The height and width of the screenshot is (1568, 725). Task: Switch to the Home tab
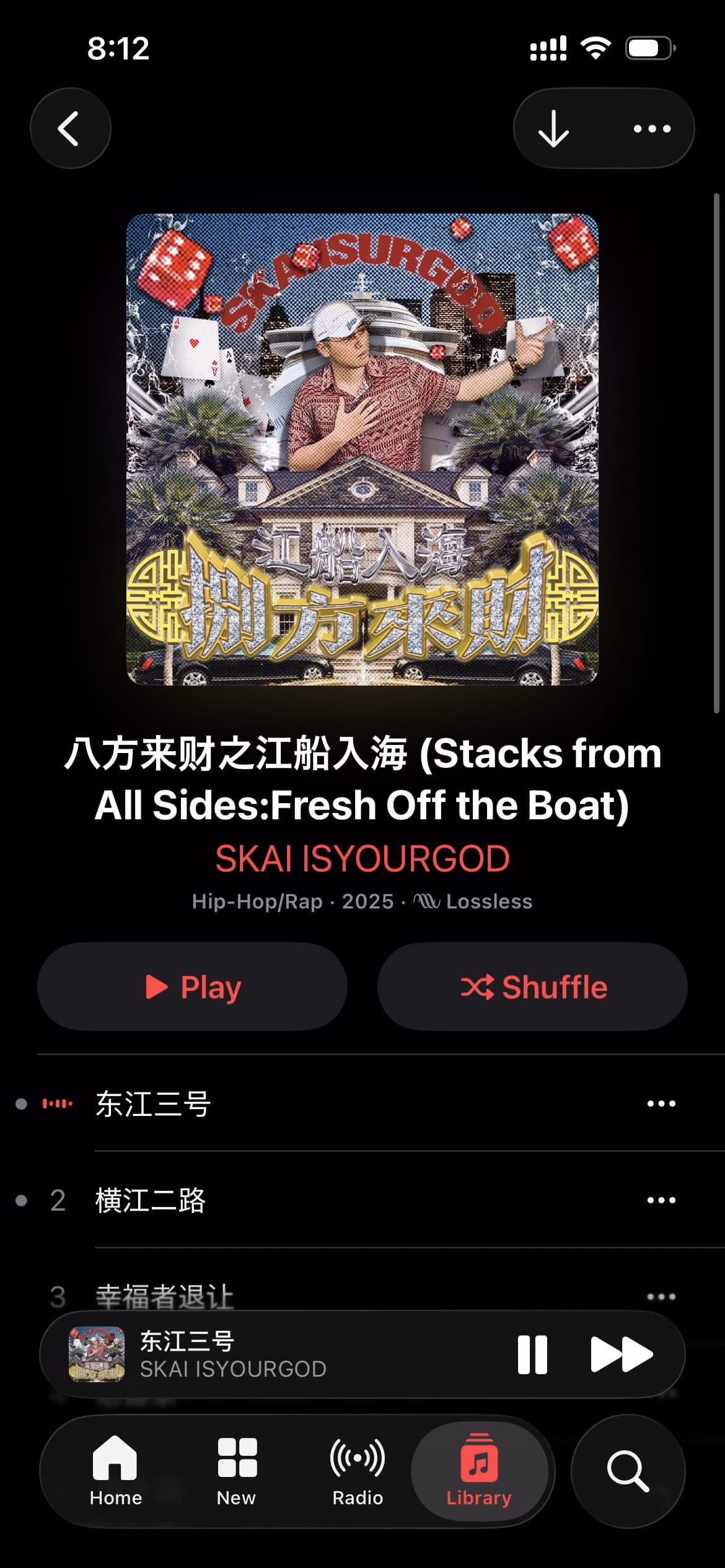115,1471
